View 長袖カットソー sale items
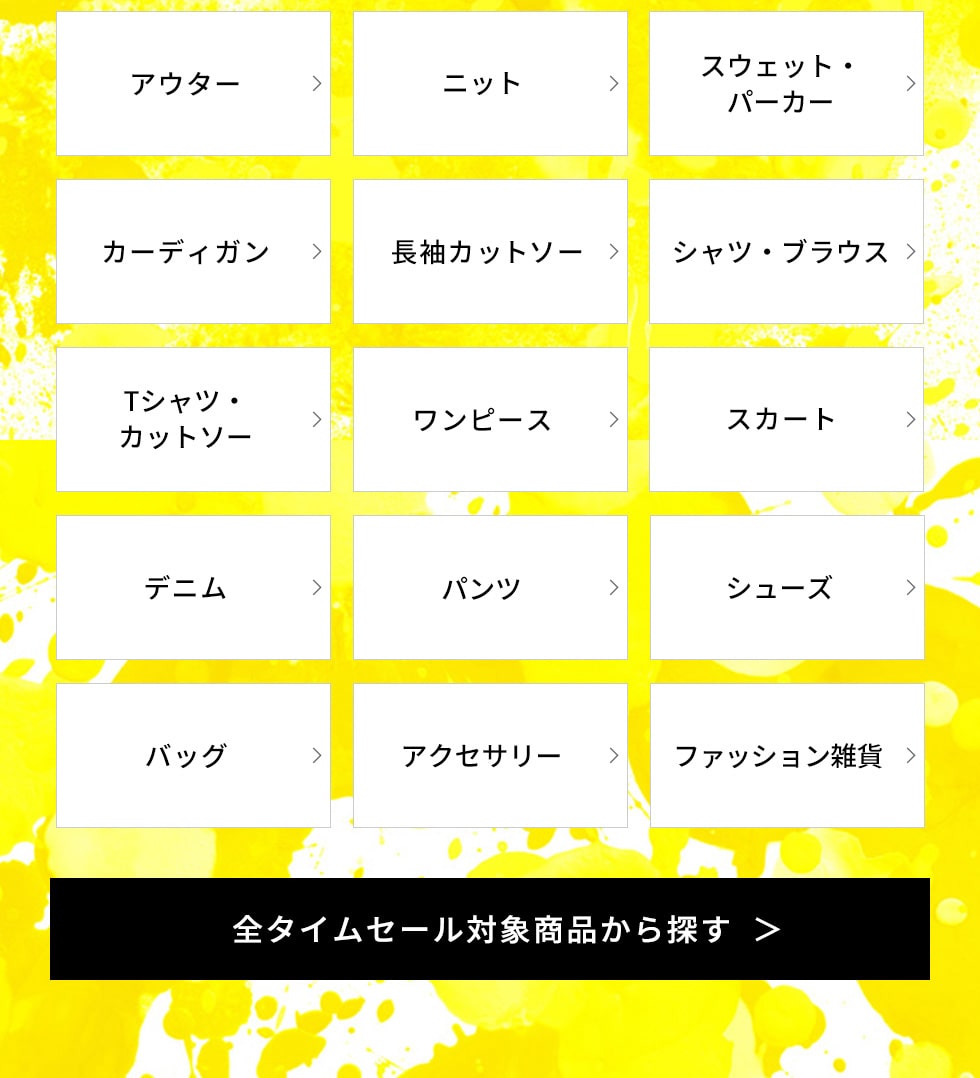This screenshot has width=980, height=1078. click(x=490, y=252)
